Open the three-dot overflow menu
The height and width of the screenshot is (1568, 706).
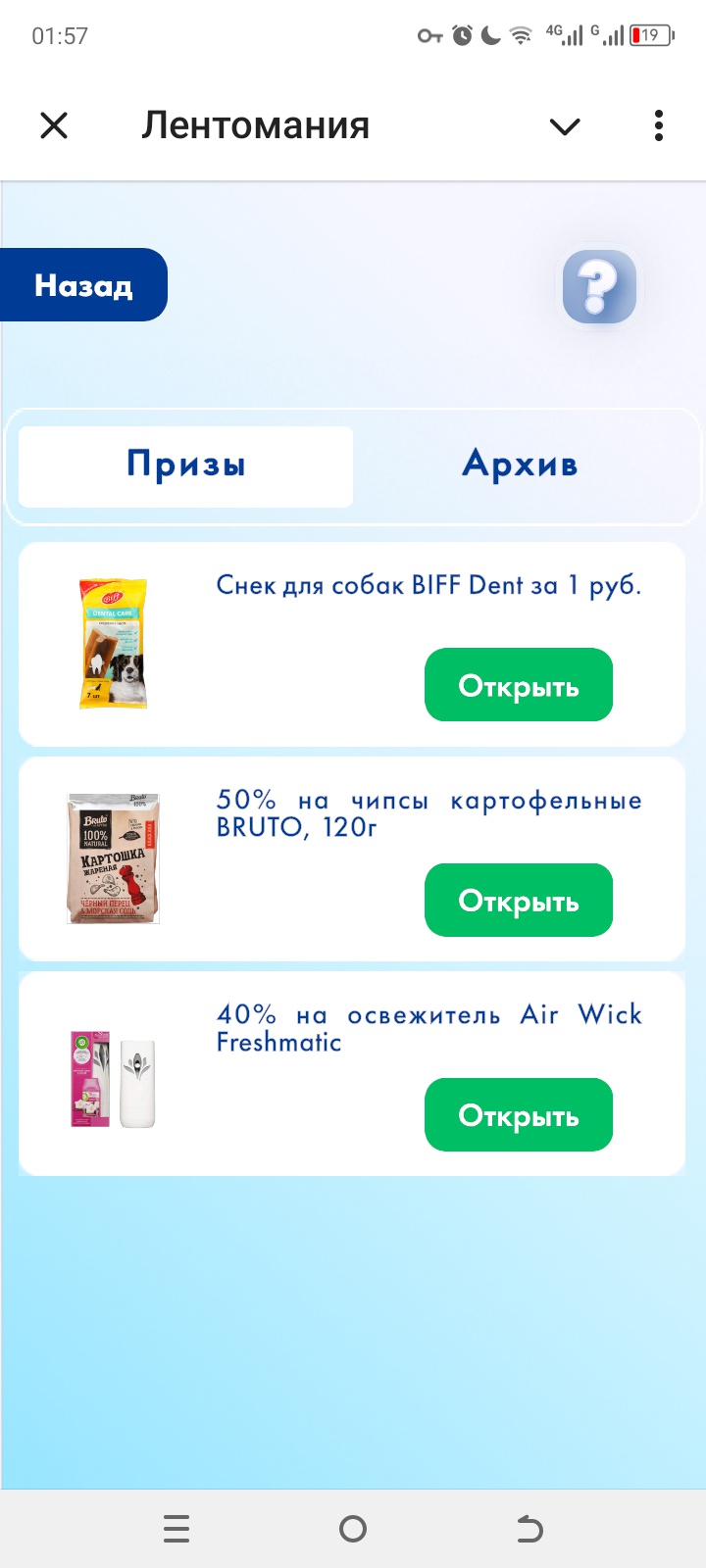click(658, 125)
